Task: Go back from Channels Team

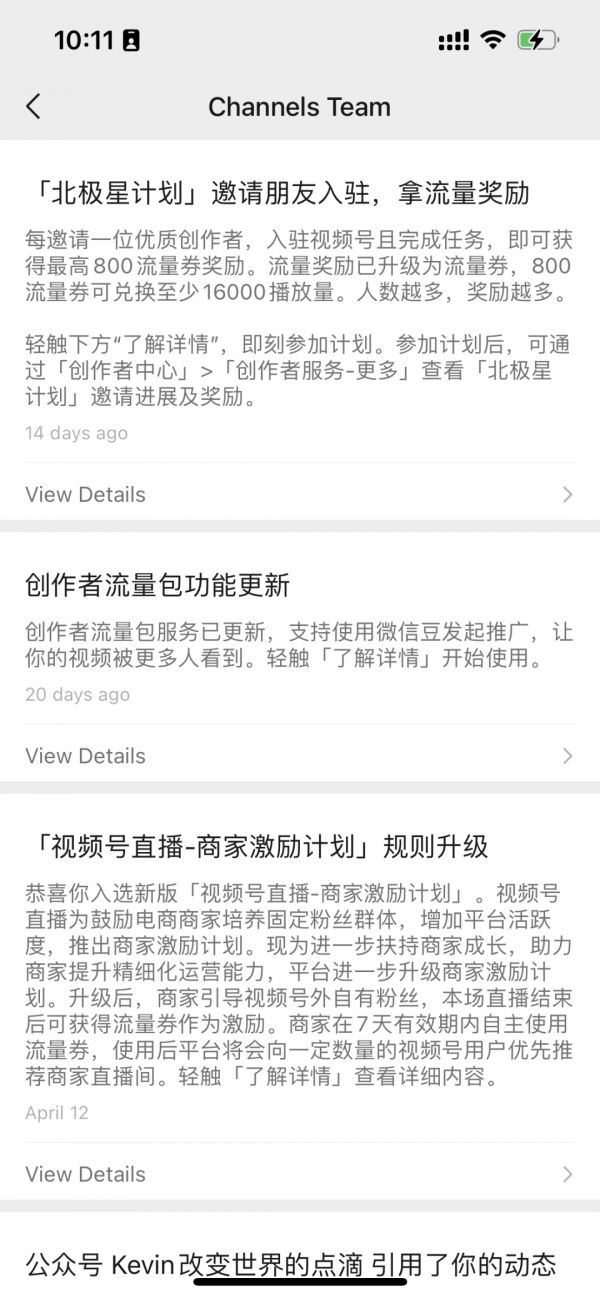Action: tap(34, 106)
